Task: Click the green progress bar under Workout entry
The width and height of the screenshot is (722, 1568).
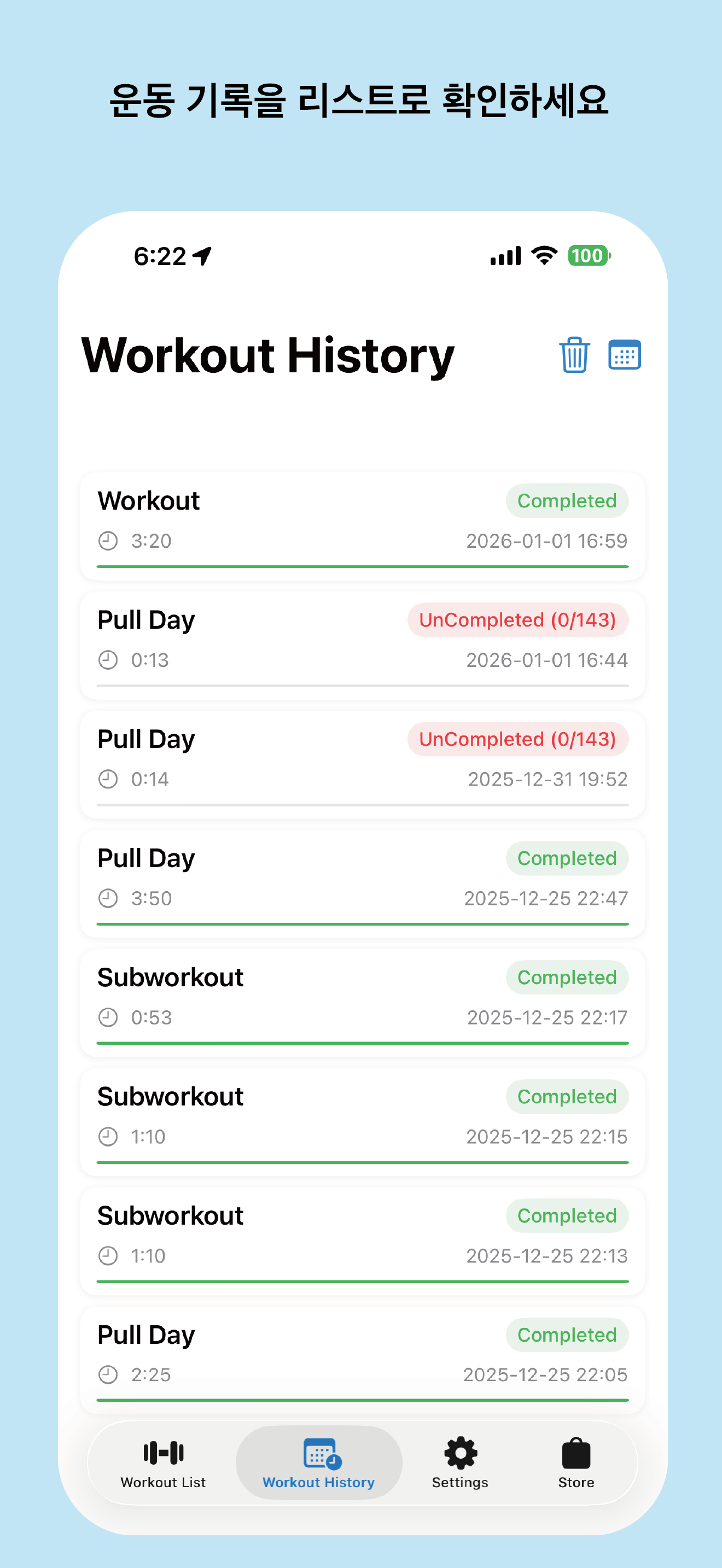Action: [361, 566]
